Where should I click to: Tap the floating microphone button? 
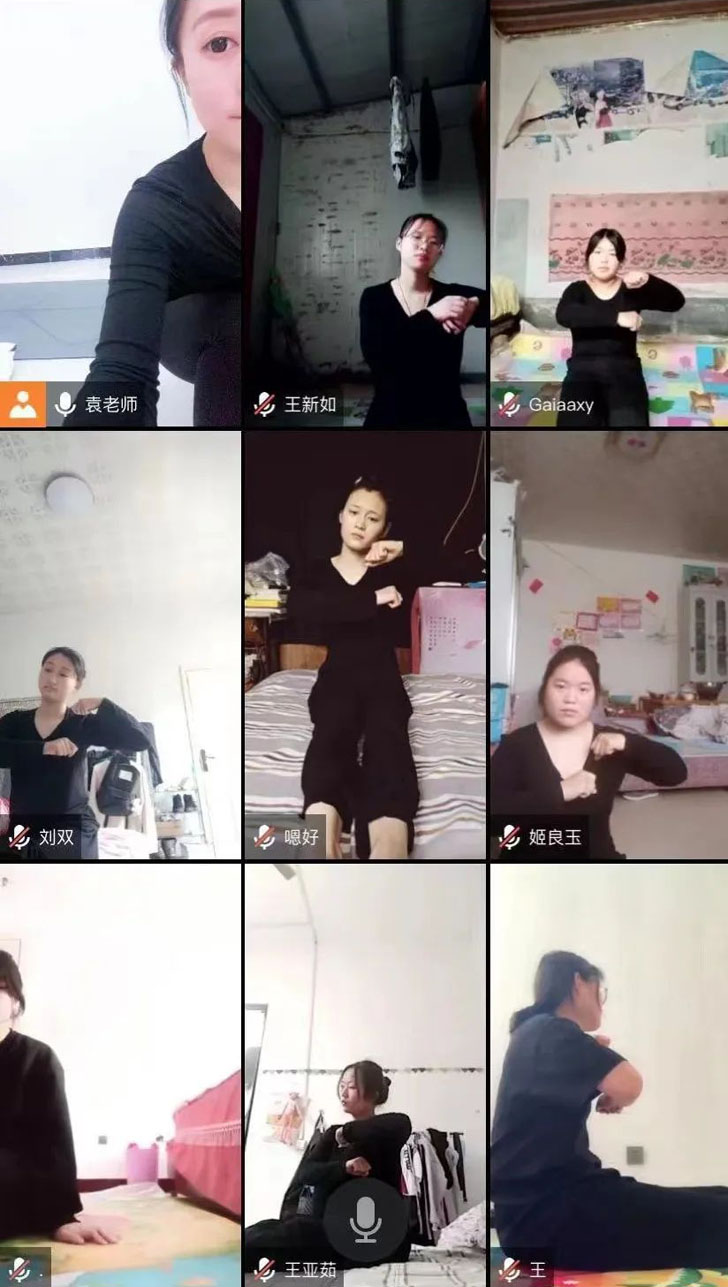point(364,1222)
